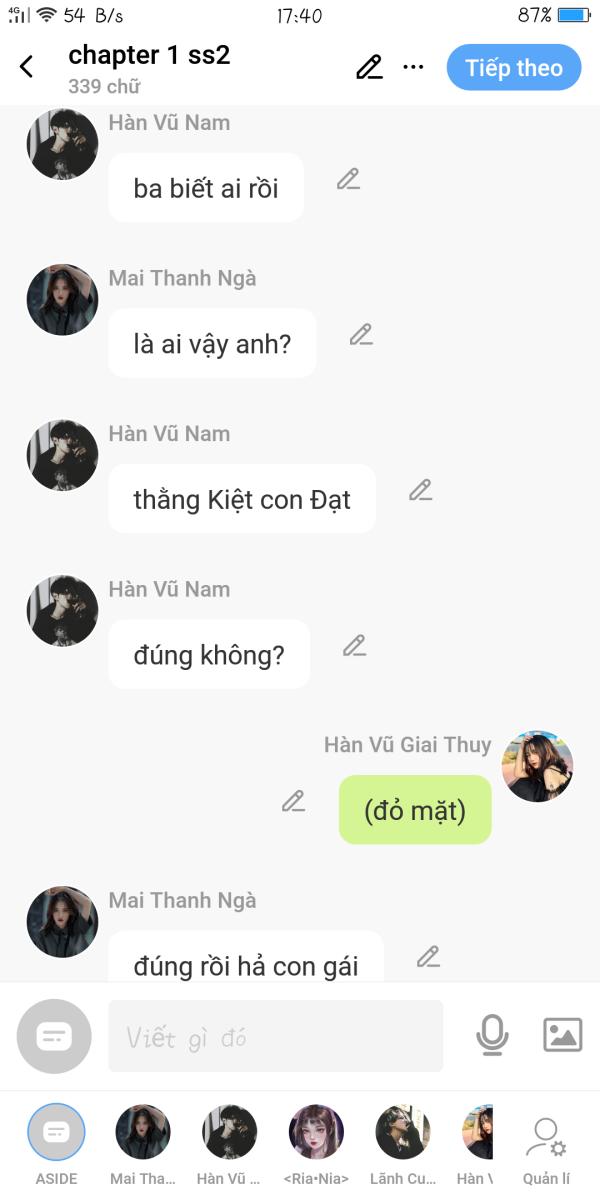This screenshot has width=600, height=1200.
Task: Select the ASIDE narrator option
Action: pos(56,1145)
